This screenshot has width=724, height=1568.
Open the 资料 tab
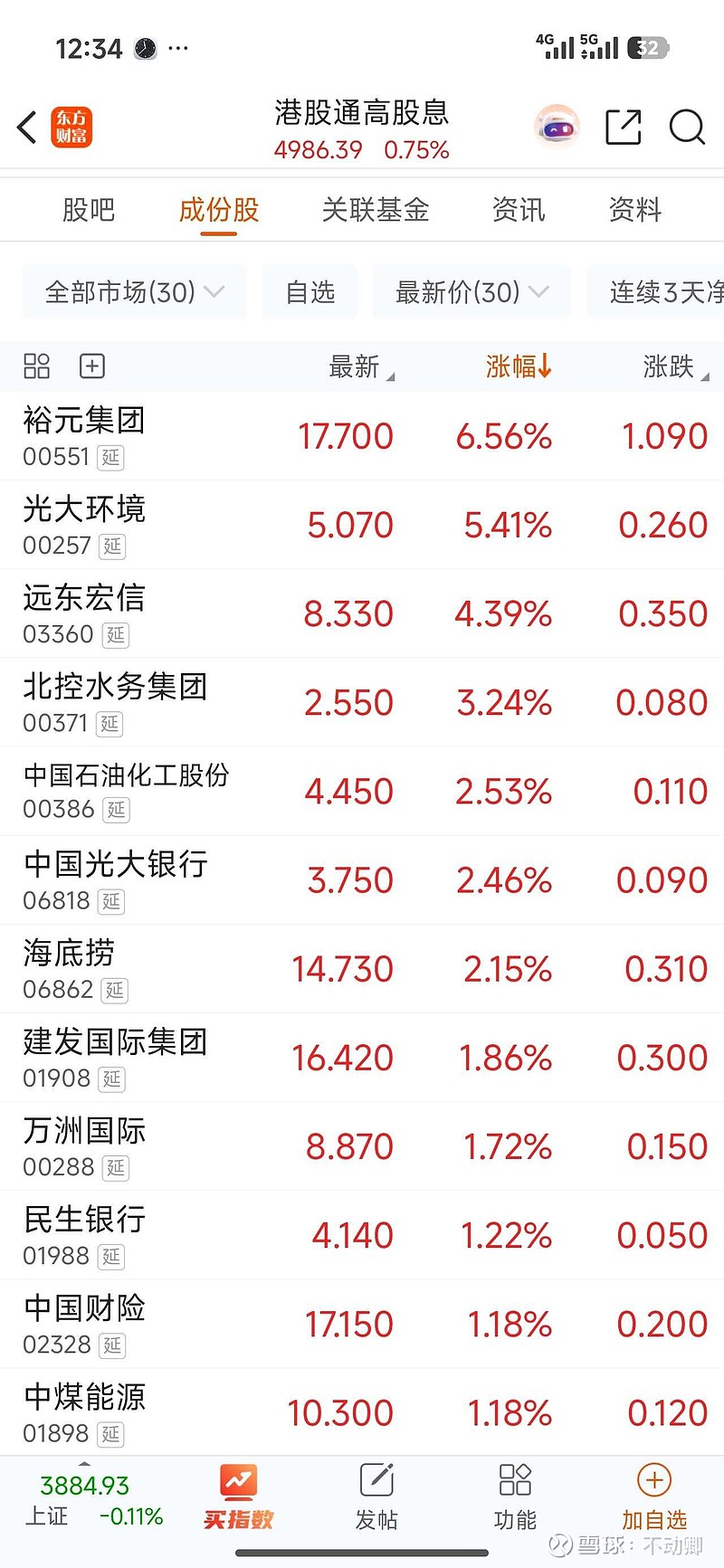coord(635,210)
